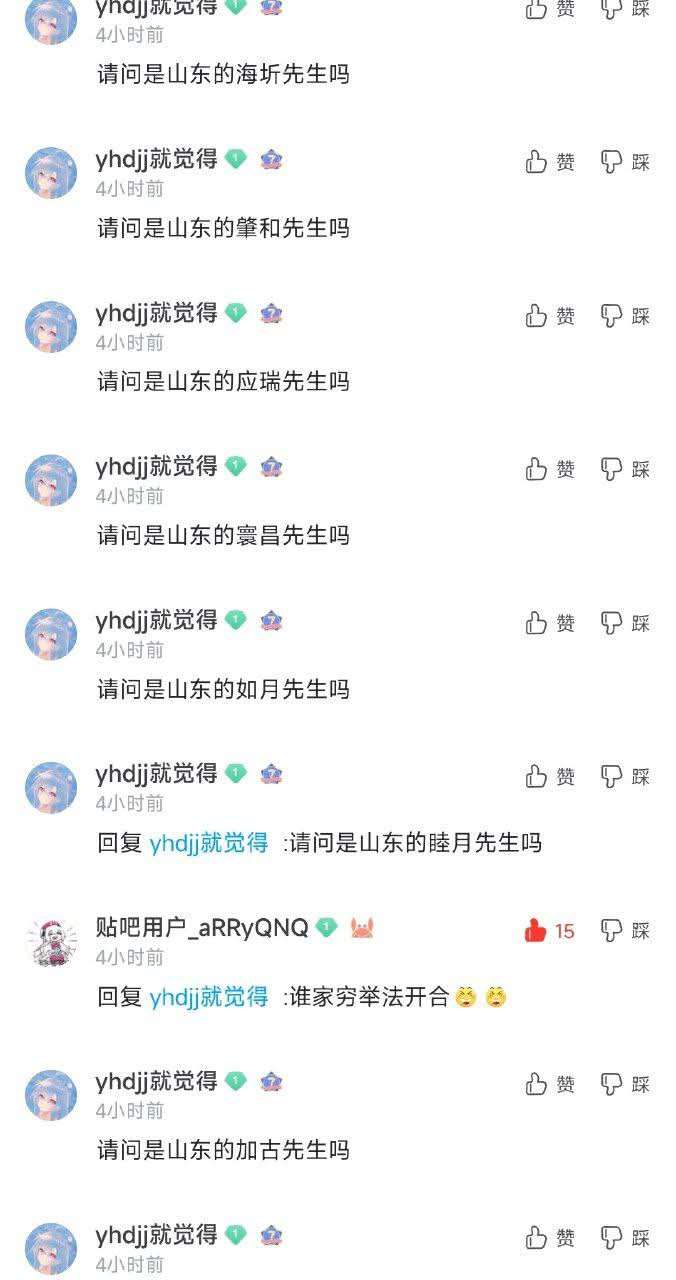
Task: Tap username 贴吧用户_aRRyQNQ
Action: click(201, 927)
